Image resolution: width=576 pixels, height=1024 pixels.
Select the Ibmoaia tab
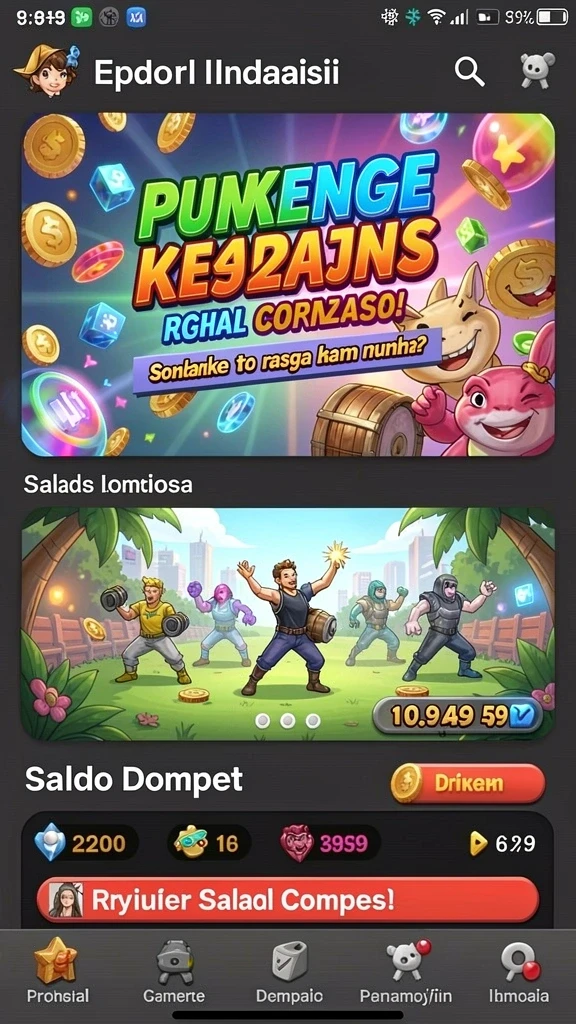[519, 972]
